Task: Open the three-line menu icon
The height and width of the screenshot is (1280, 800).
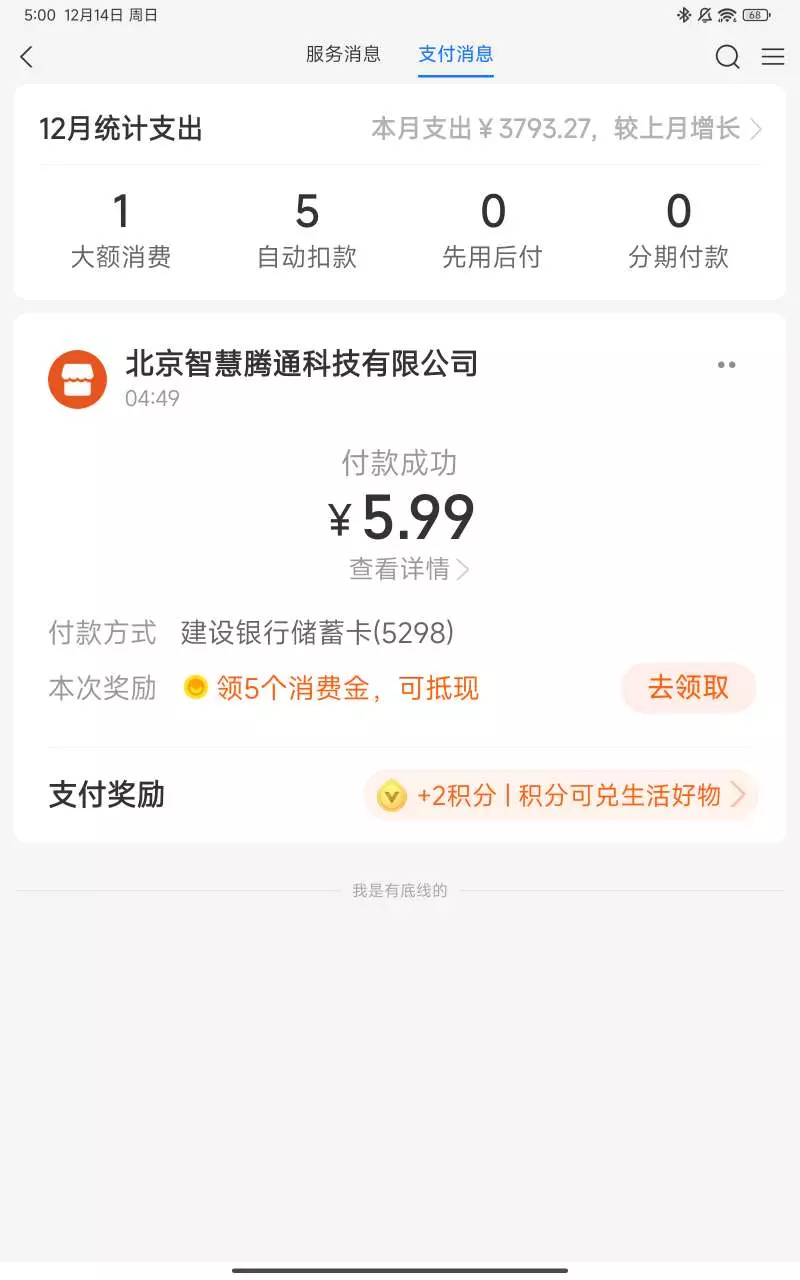Action: pyautogui.click(x=773, y=57)
